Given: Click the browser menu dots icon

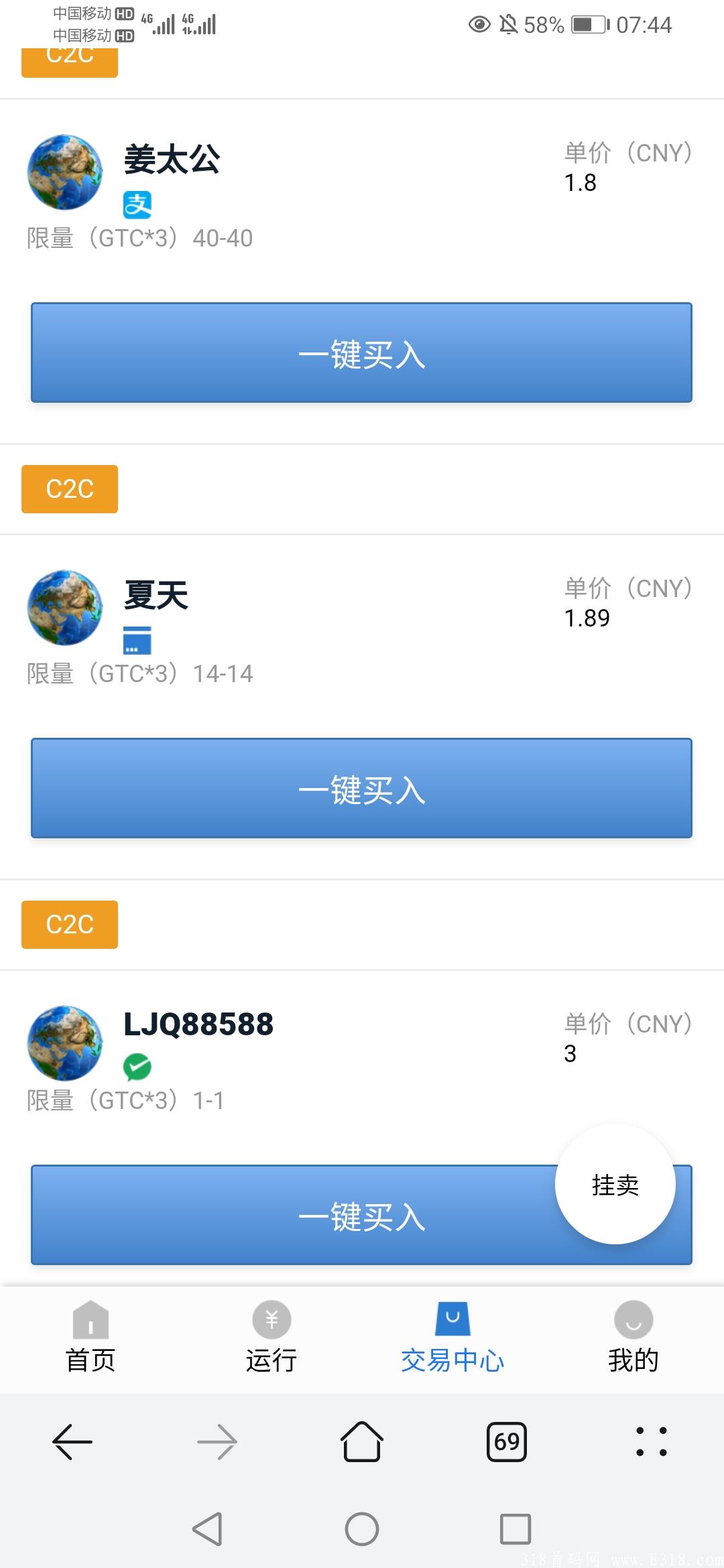Looking at the screenshot, I should click(x=650, y=1442).
